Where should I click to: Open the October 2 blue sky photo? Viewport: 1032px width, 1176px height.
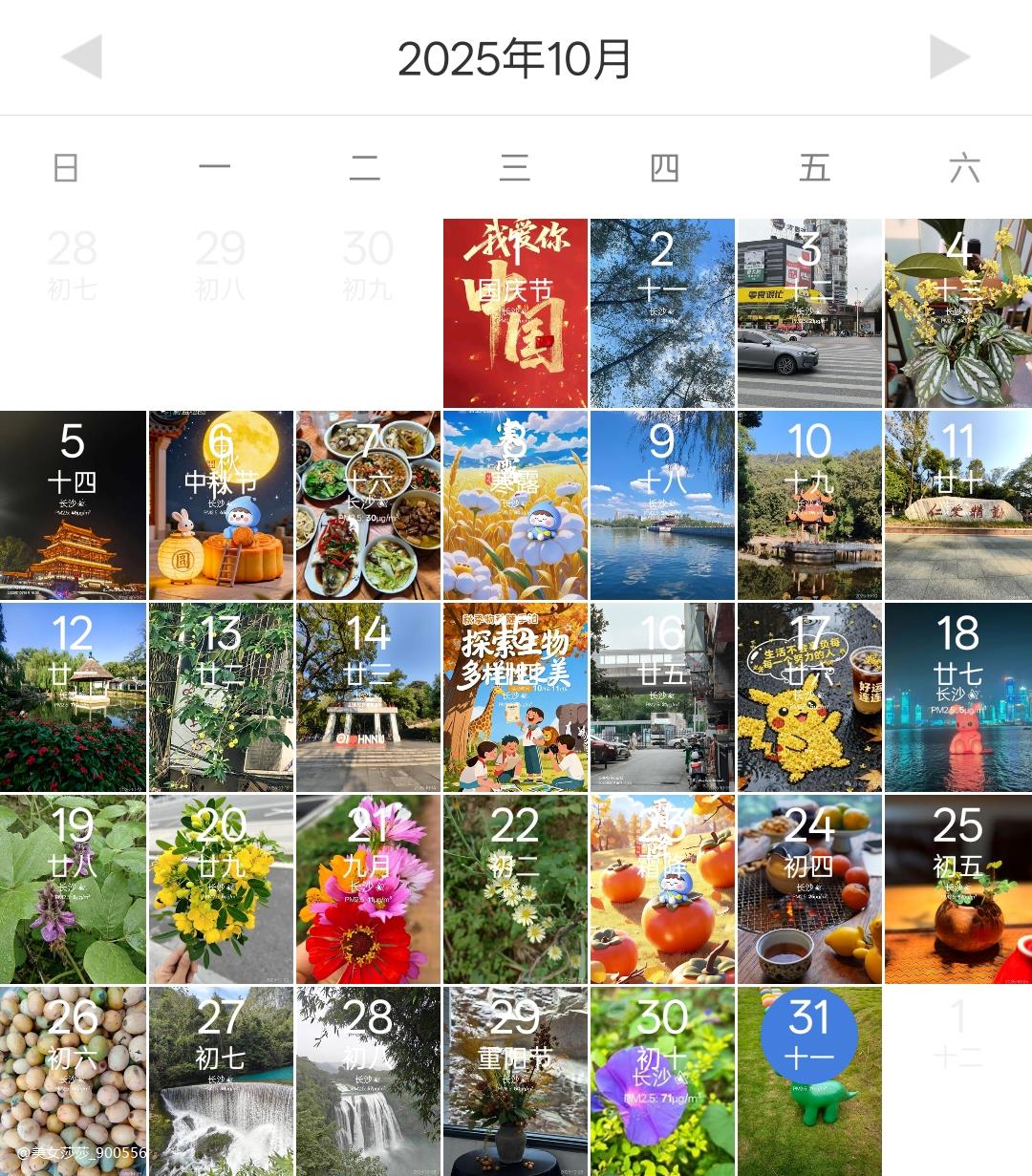[662, 313]
